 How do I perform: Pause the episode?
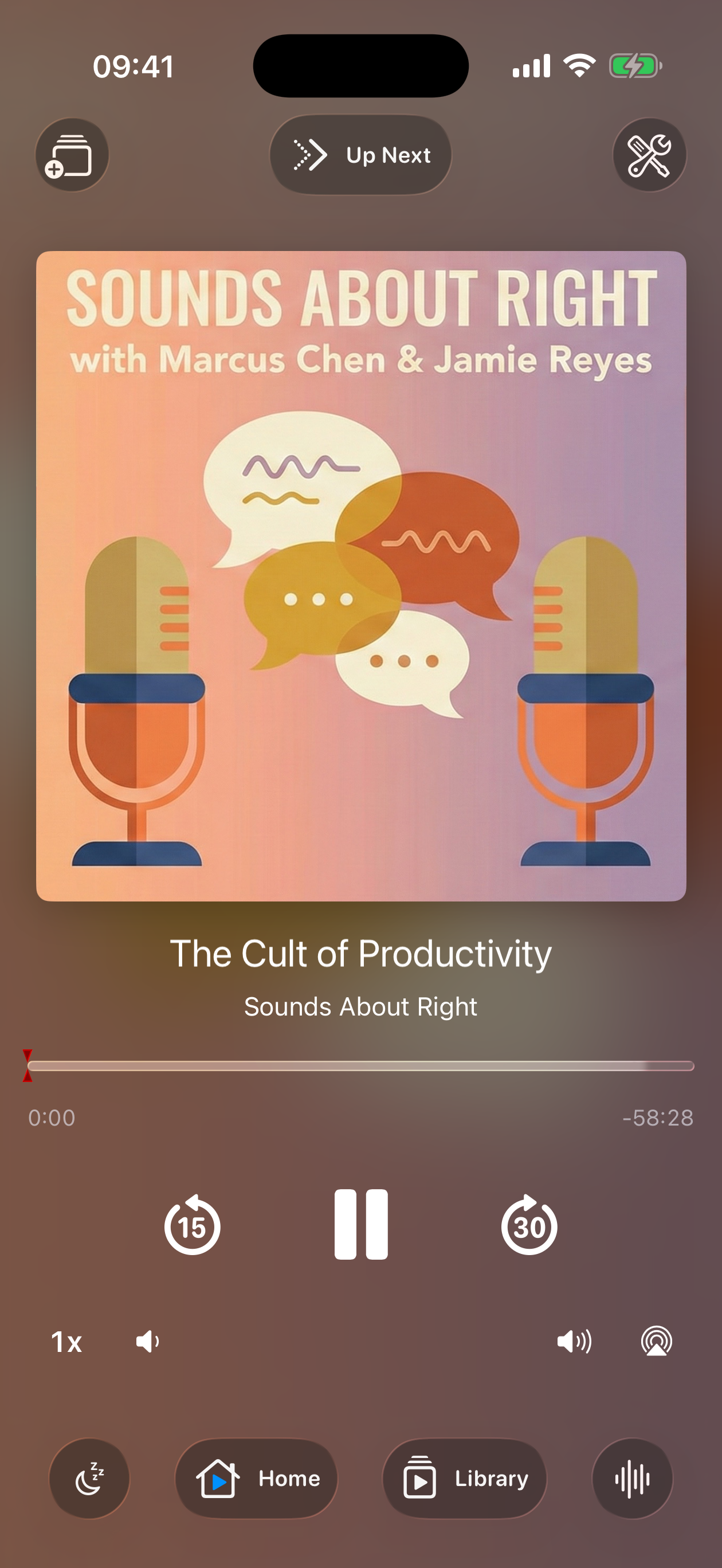click(x=361, y=1224)
